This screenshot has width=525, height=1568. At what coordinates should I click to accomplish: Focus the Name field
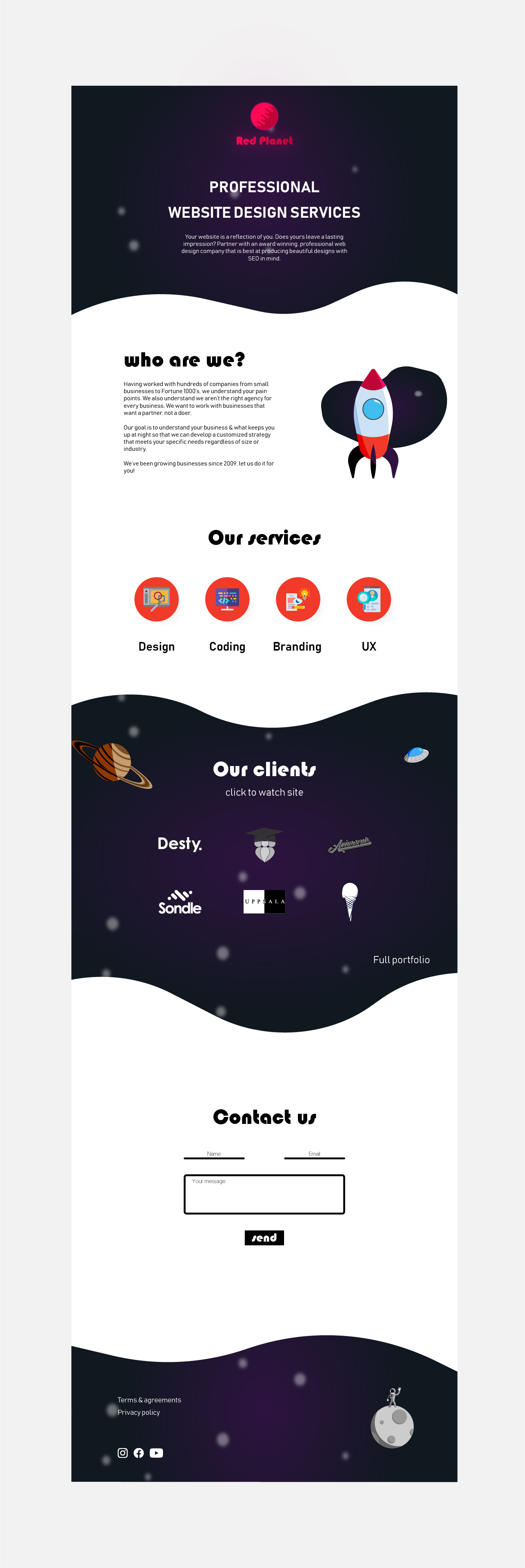click(214, 1154)
